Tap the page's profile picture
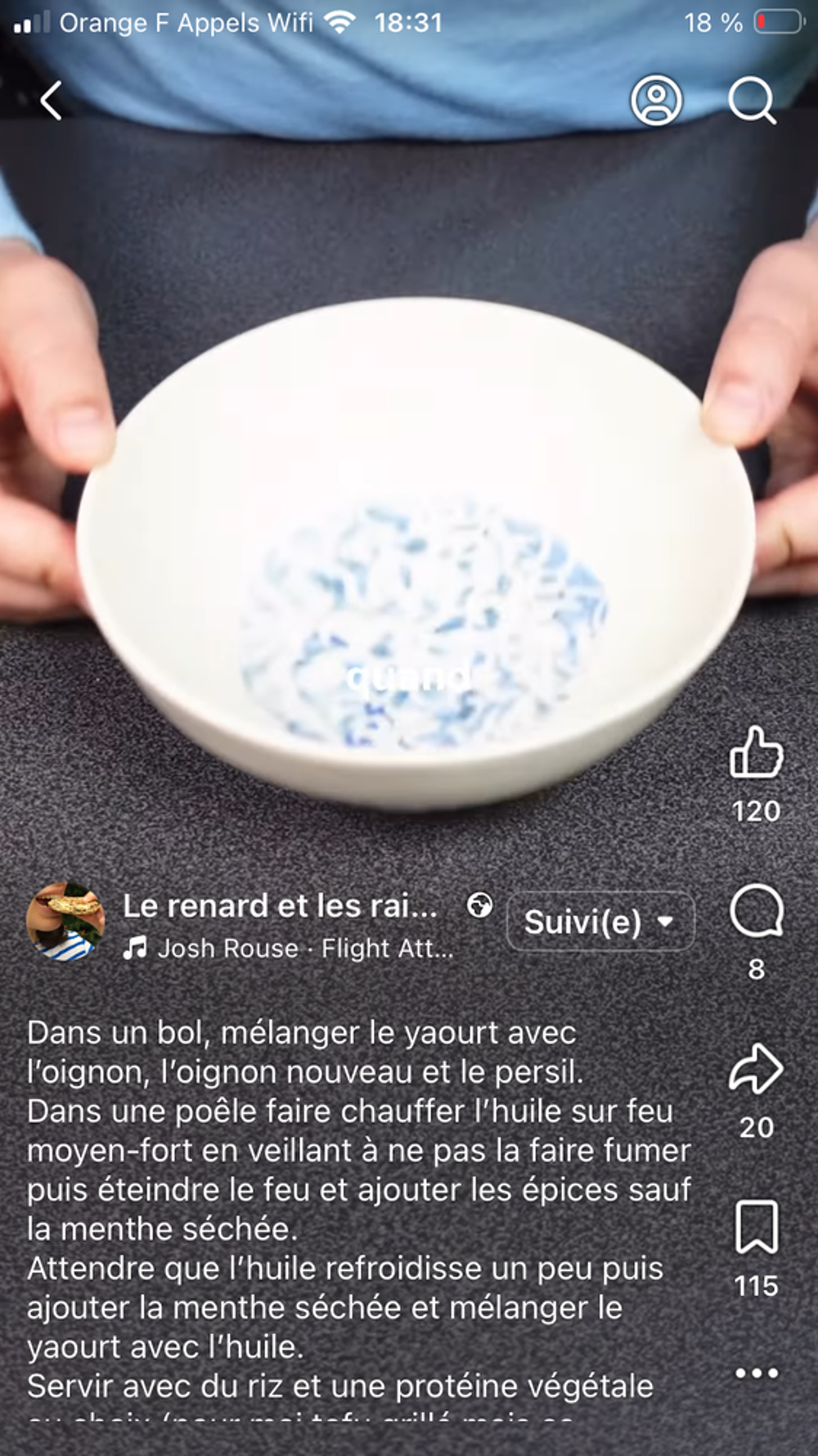This screenshot has height=1456, width=818. (x=65, y=922)
